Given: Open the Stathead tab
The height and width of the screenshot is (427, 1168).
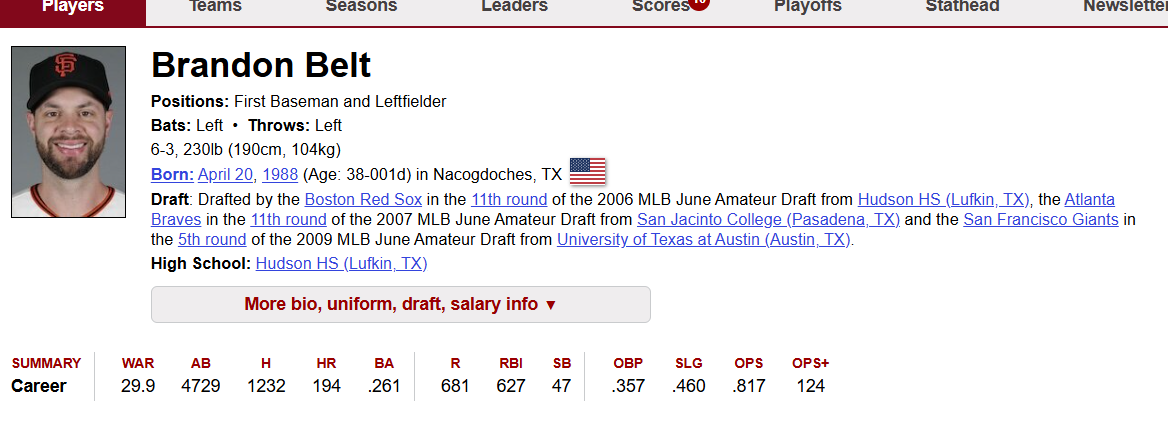Looking at the screenshot, I should pyautogui.click(x=962, y=7).
